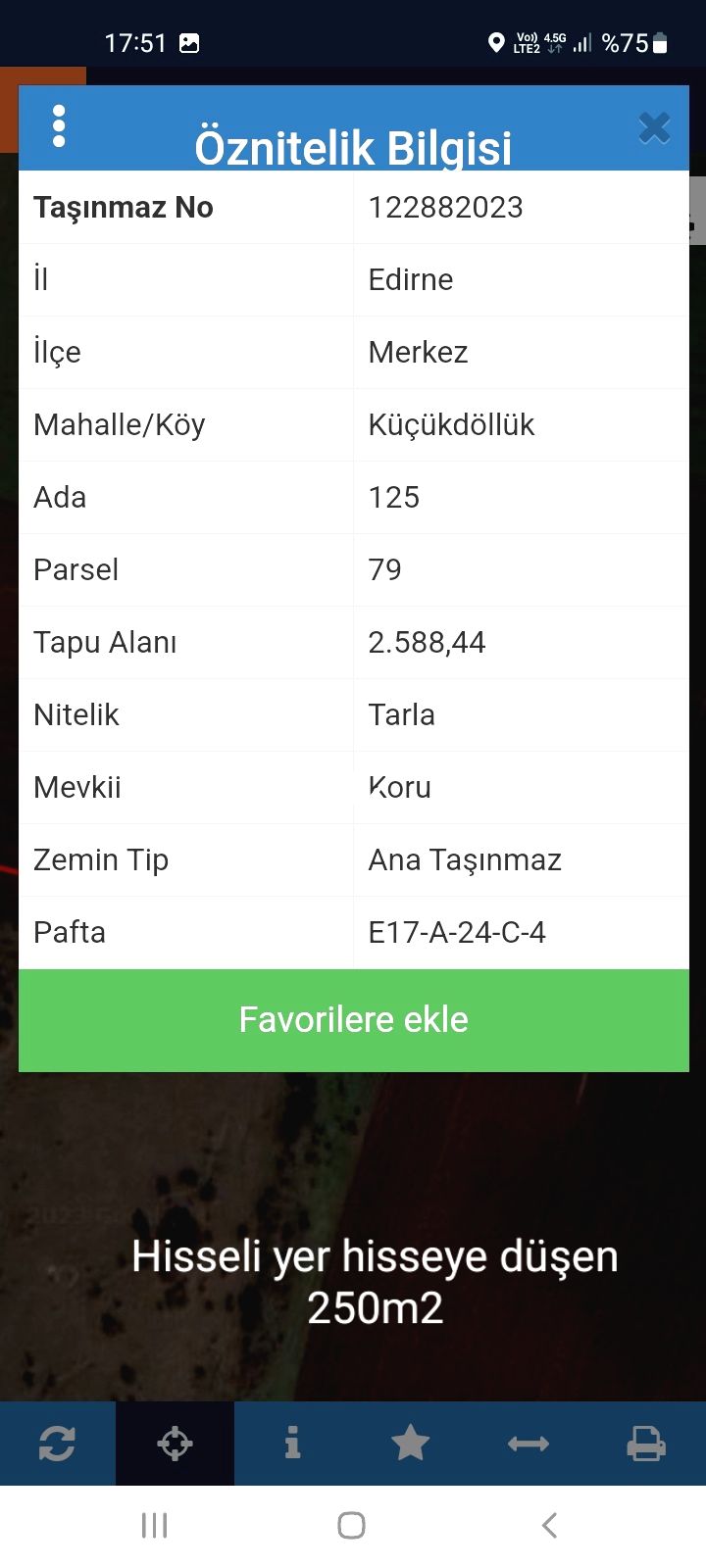Select the double-arrow measure tool
706x1568 pixels.
click(x=528, y=1444)
